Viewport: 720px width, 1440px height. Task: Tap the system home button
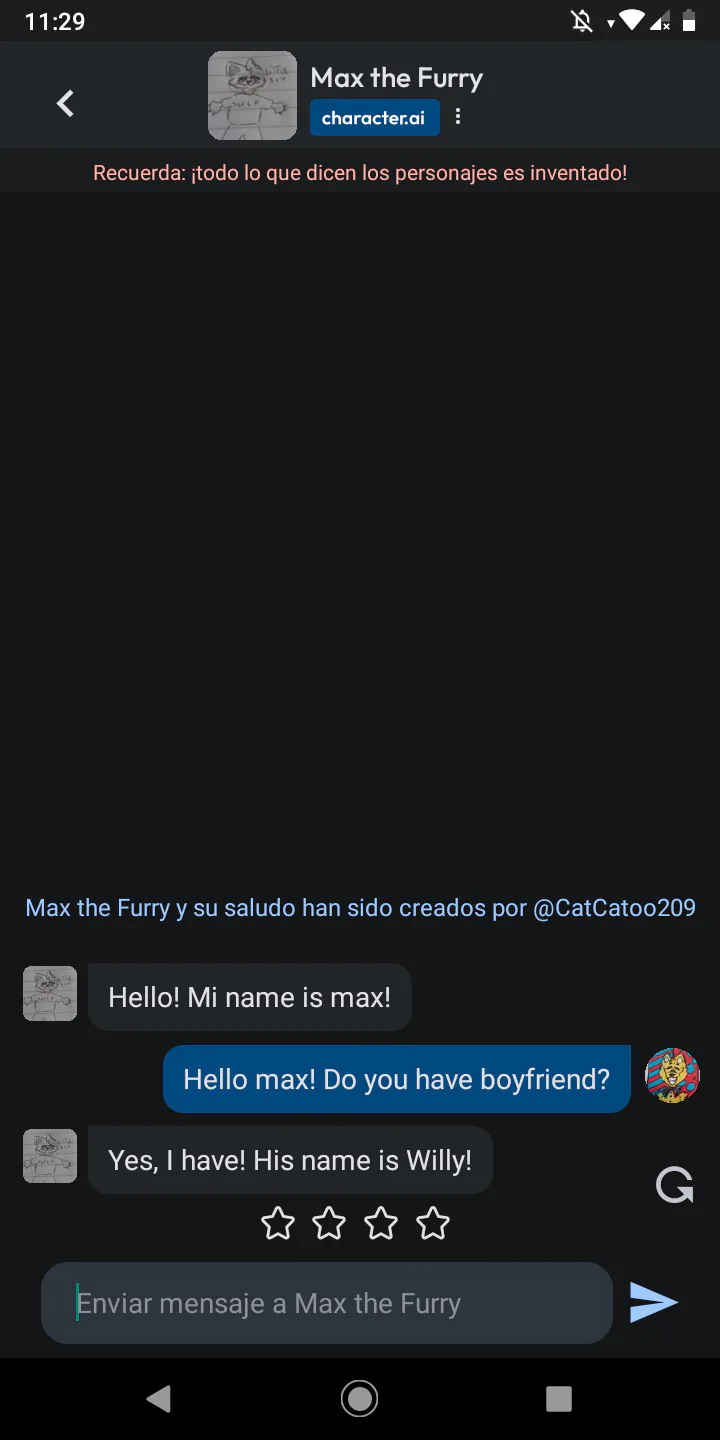click(359, 1398)
